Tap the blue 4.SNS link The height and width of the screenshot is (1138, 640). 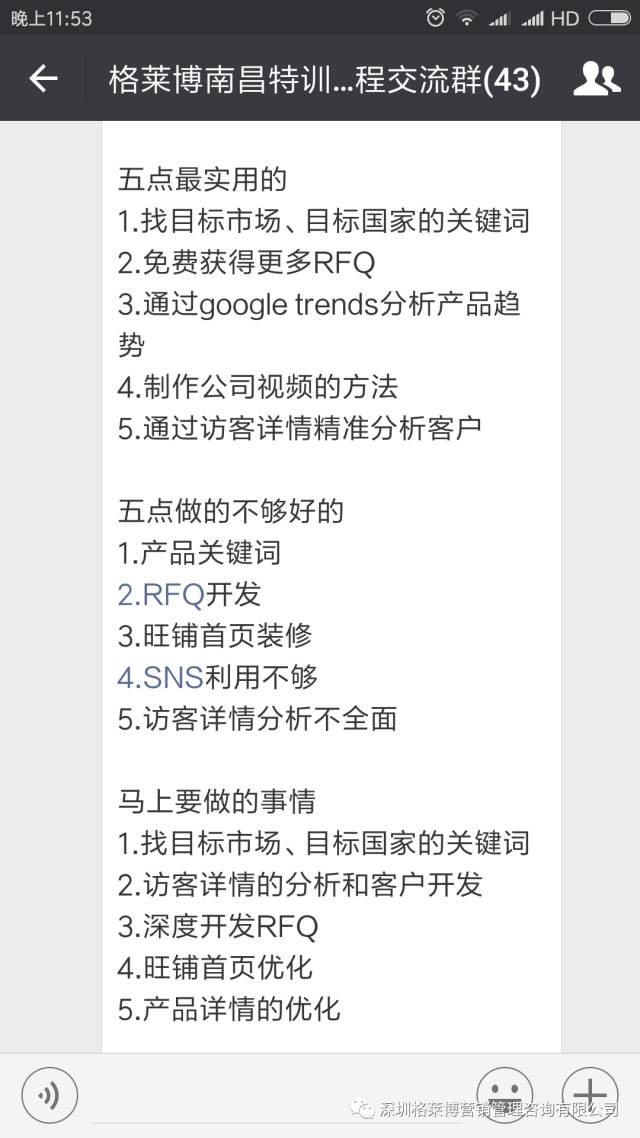click(160, 677)
